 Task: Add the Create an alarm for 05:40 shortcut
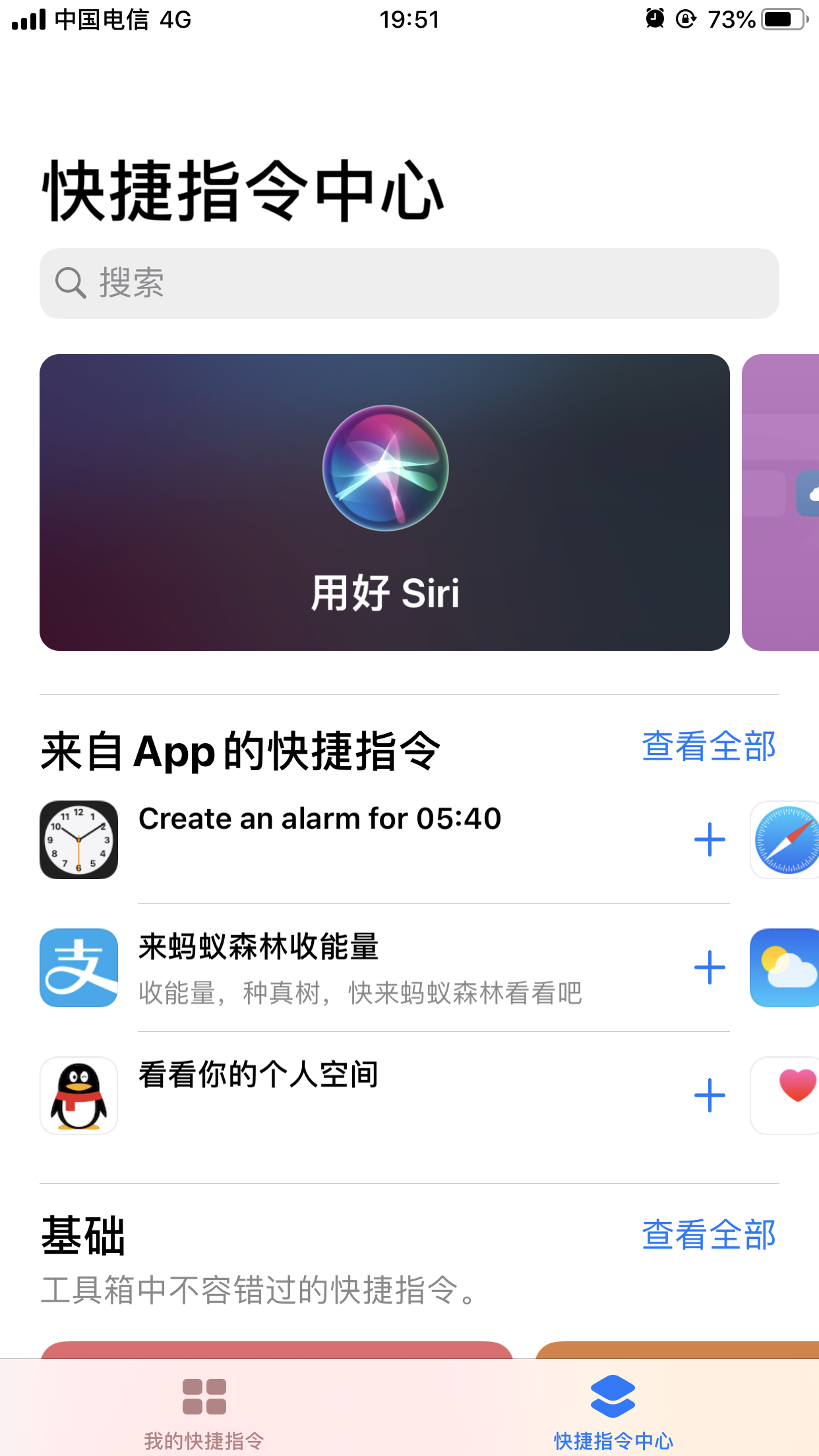(x=710, y=839)
